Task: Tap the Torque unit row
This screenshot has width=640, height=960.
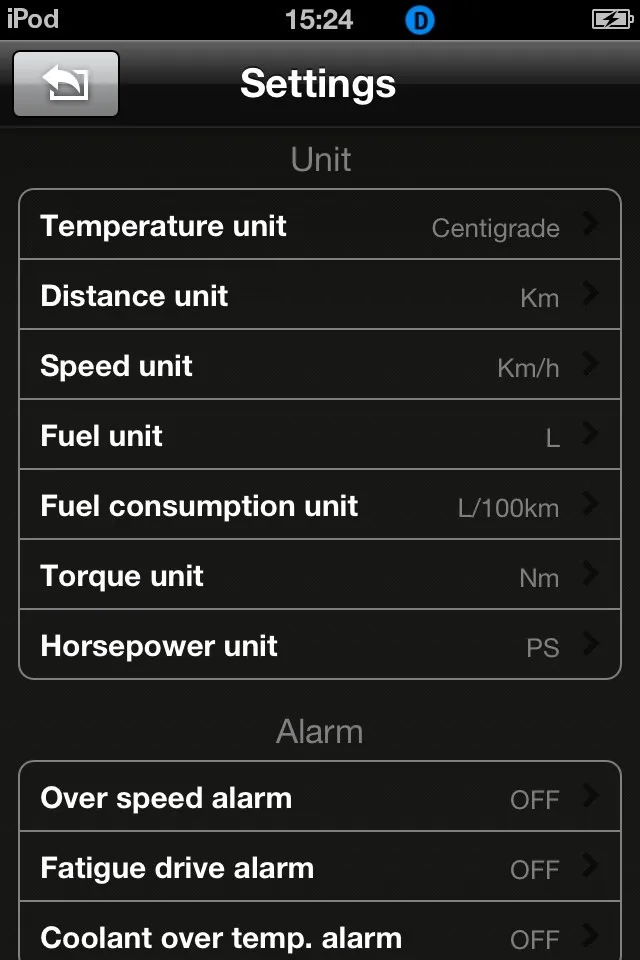Action: [x=320, y=574]
